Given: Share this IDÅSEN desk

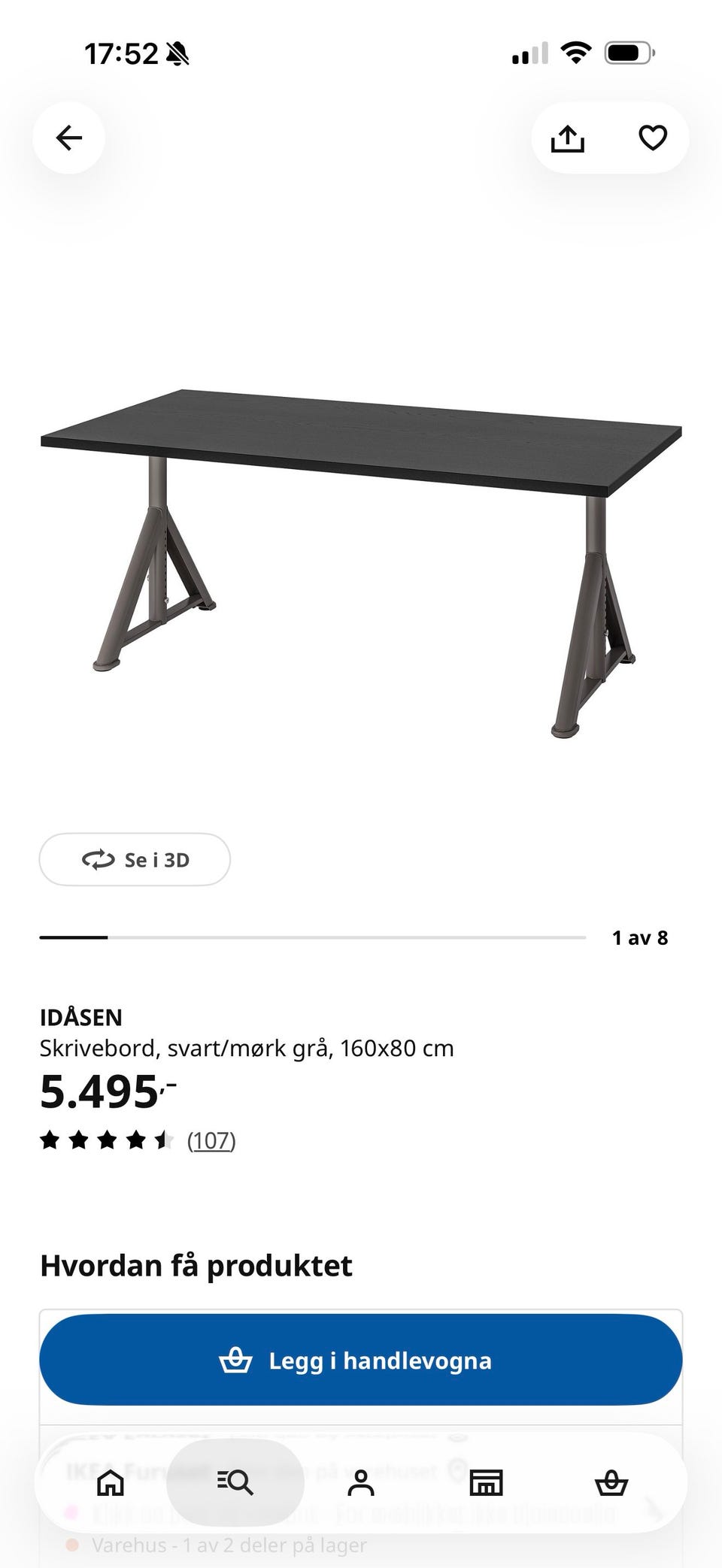Looking at the screenshot, I should 568,138.
